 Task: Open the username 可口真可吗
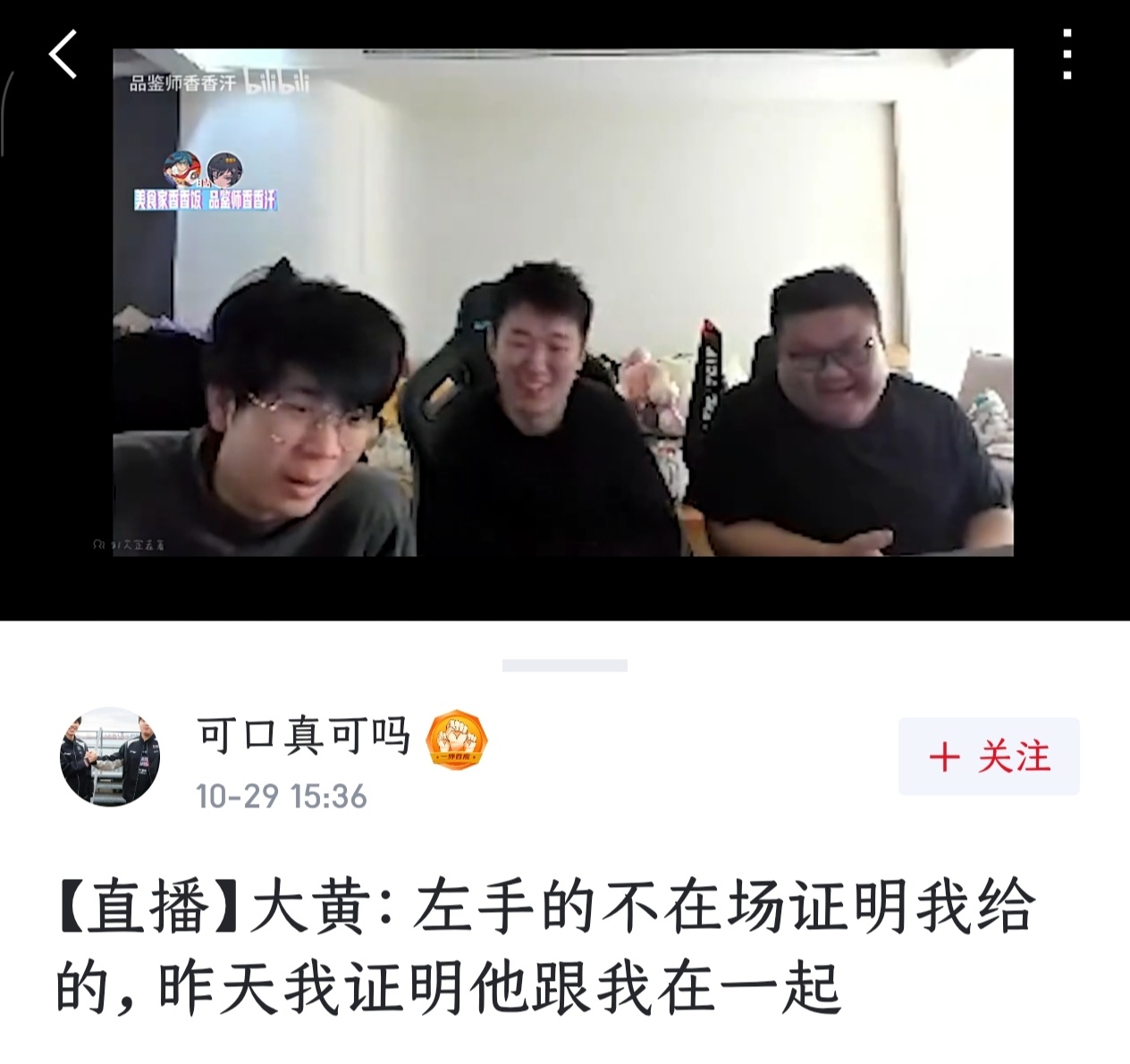[x=303, y=737]
